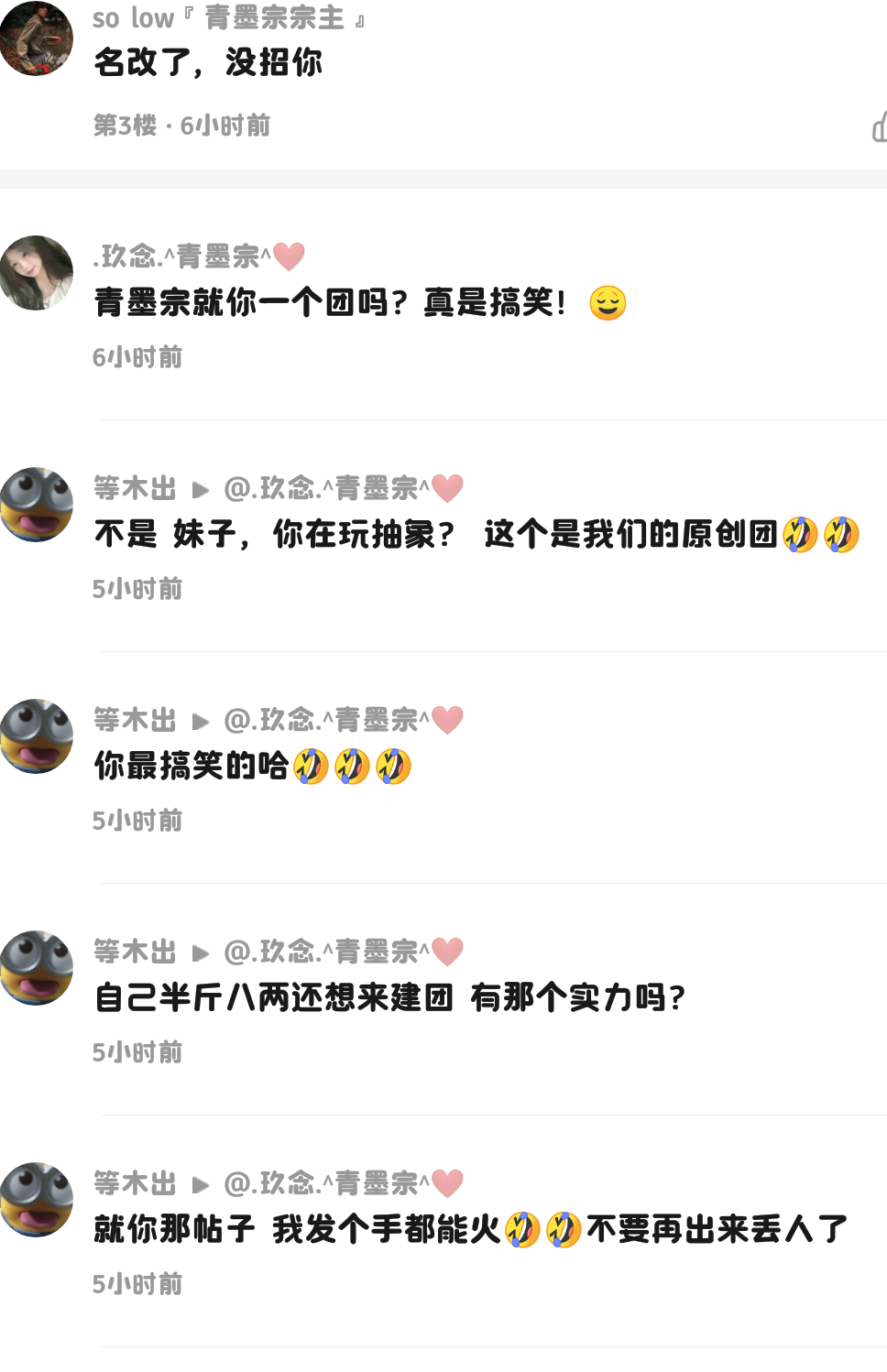Tap username so low『青墨宗宗主』
Screen dimensions: 887x1372
229,18
